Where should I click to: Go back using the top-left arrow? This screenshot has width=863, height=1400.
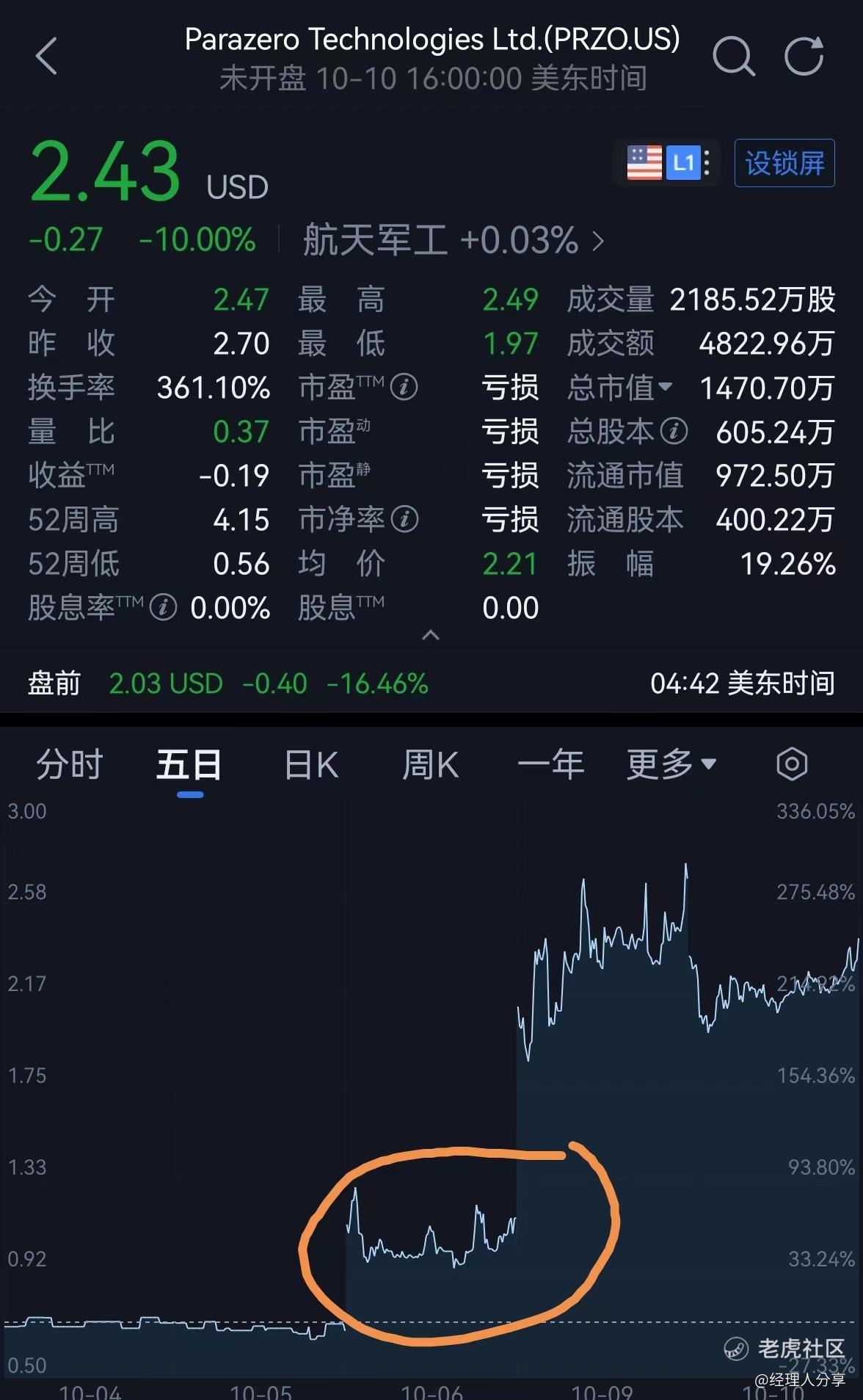(46, 56)
